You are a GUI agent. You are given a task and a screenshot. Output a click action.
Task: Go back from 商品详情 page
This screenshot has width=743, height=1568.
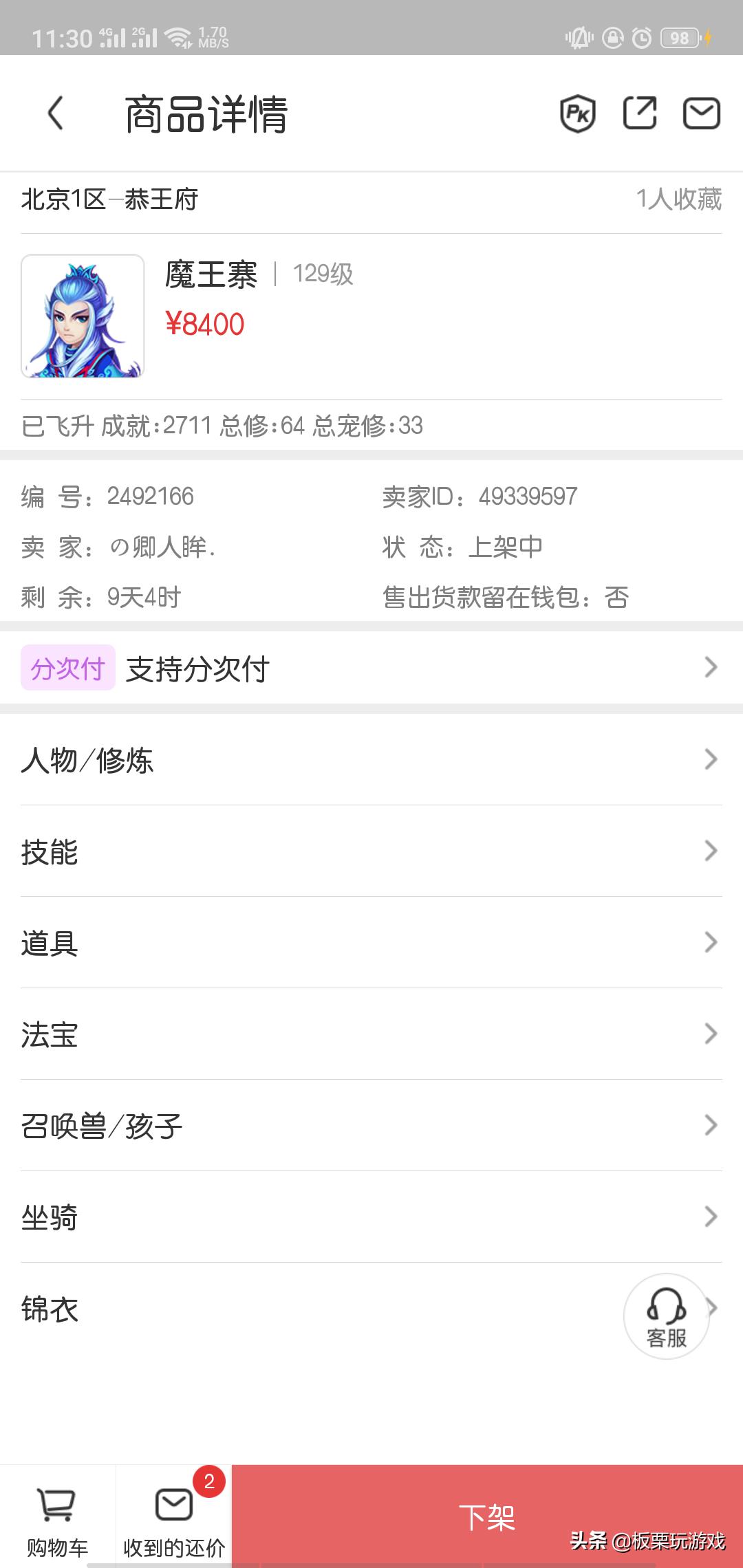click(56, 113)
